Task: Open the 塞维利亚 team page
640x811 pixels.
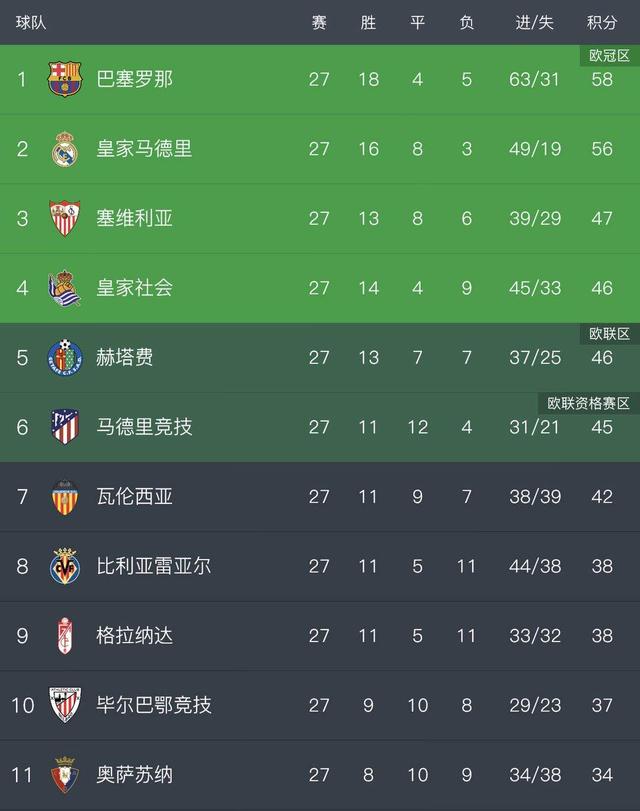Action: 134,218
